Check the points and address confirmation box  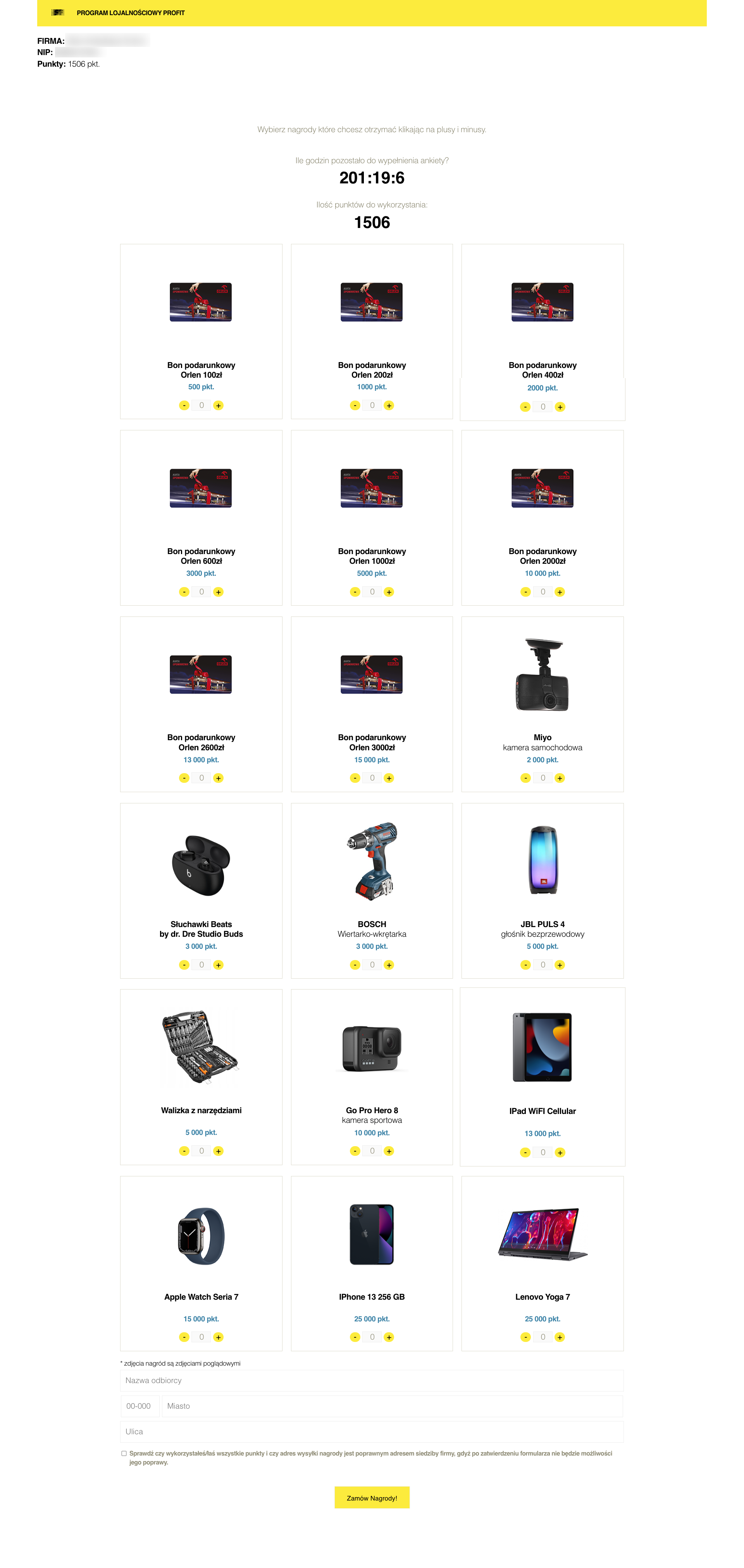124,1453
